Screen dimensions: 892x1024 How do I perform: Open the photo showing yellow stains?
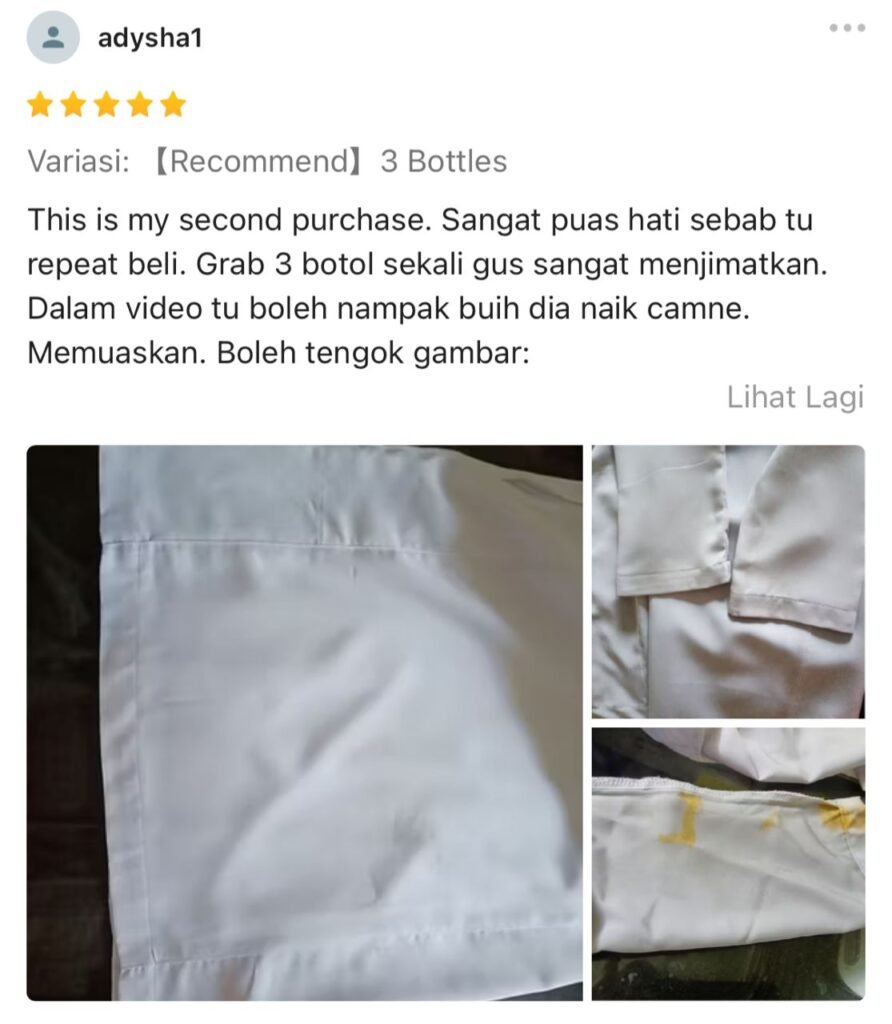(x=728, y=863)
